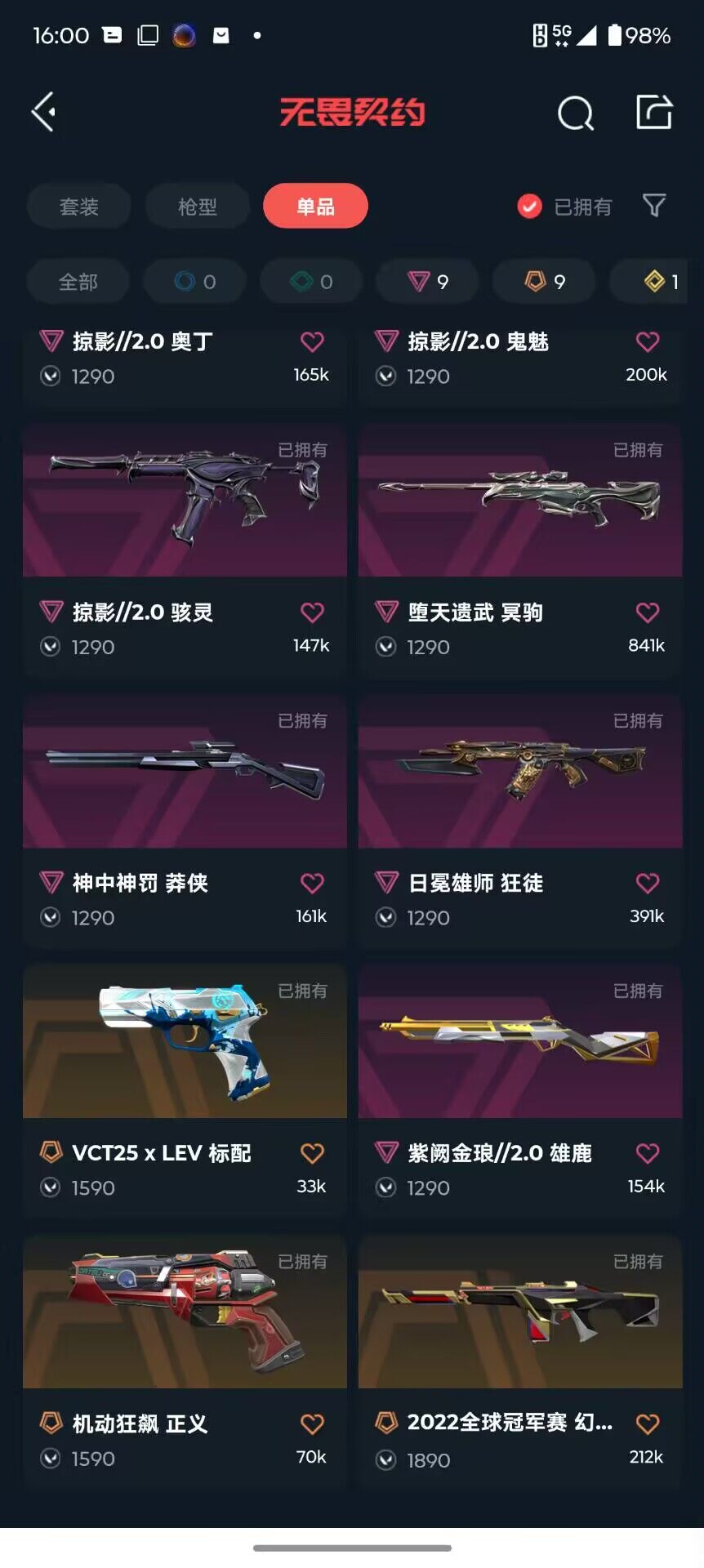Screen dimensions: 704x1568
Task: Filter by the pink tier chip with 9
Action: click(428, 282)
